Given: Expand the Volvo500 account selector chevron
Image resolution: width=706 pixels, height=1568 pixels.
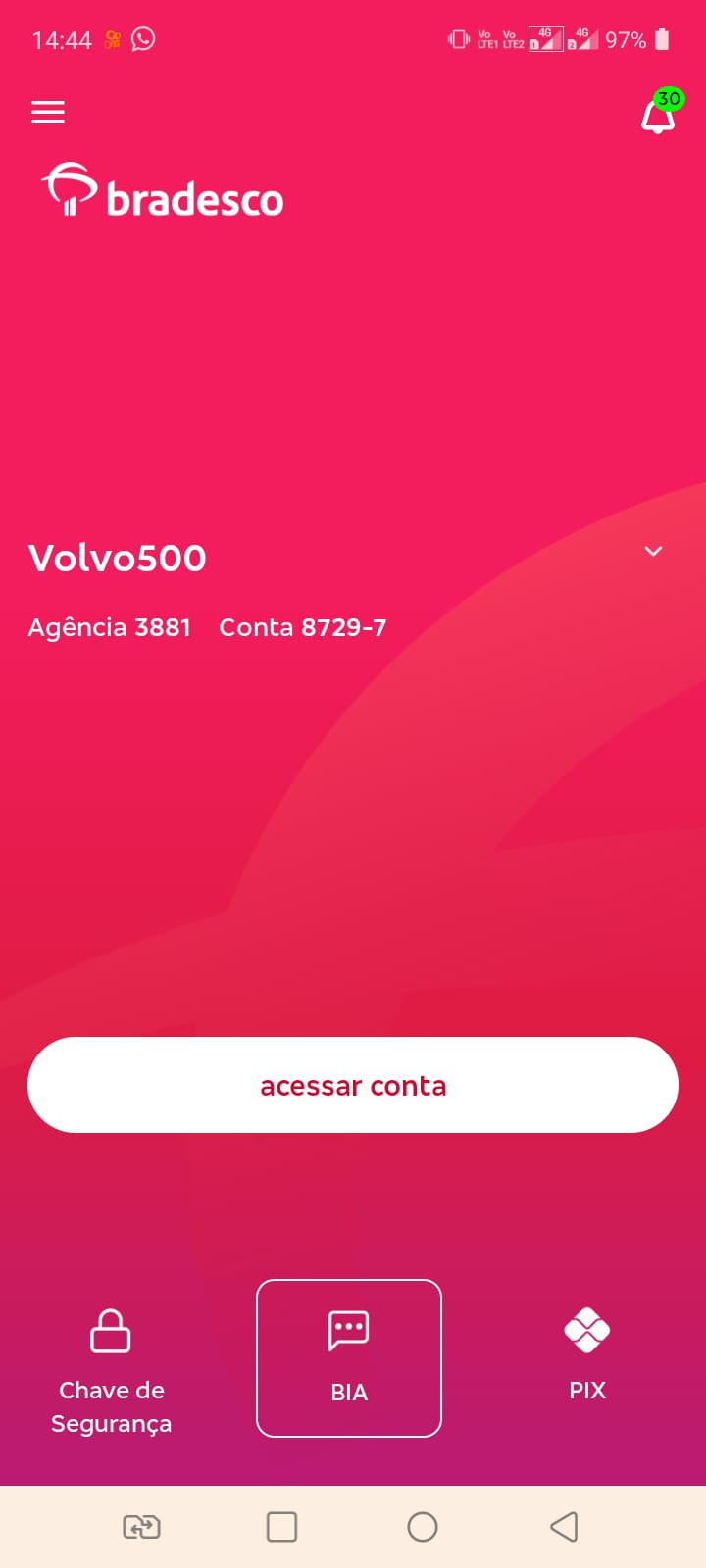Looking at the screenshot, I should tap(653, 551).
